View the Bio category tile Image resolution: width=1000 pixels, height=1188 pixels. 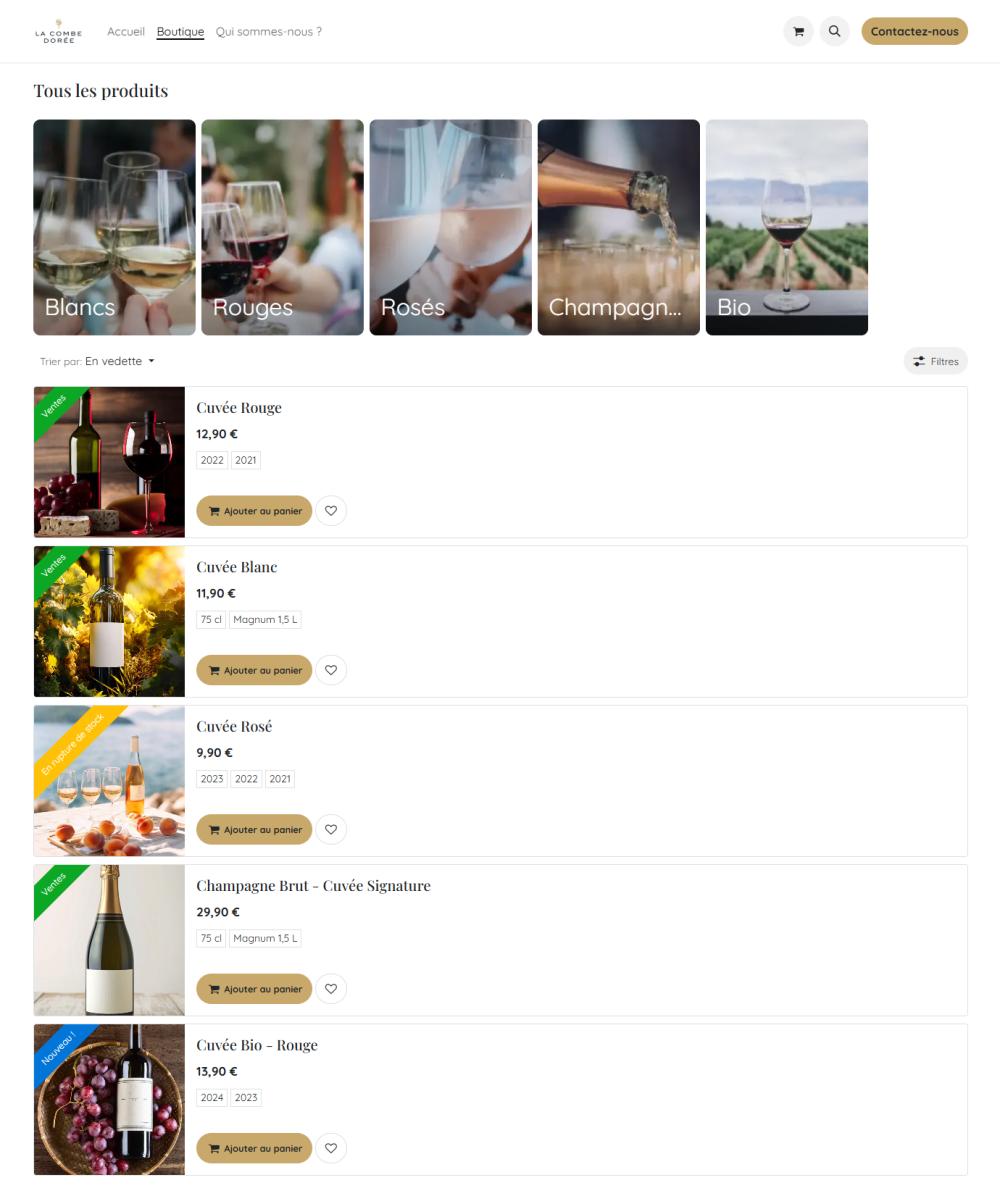click(786, 227)
